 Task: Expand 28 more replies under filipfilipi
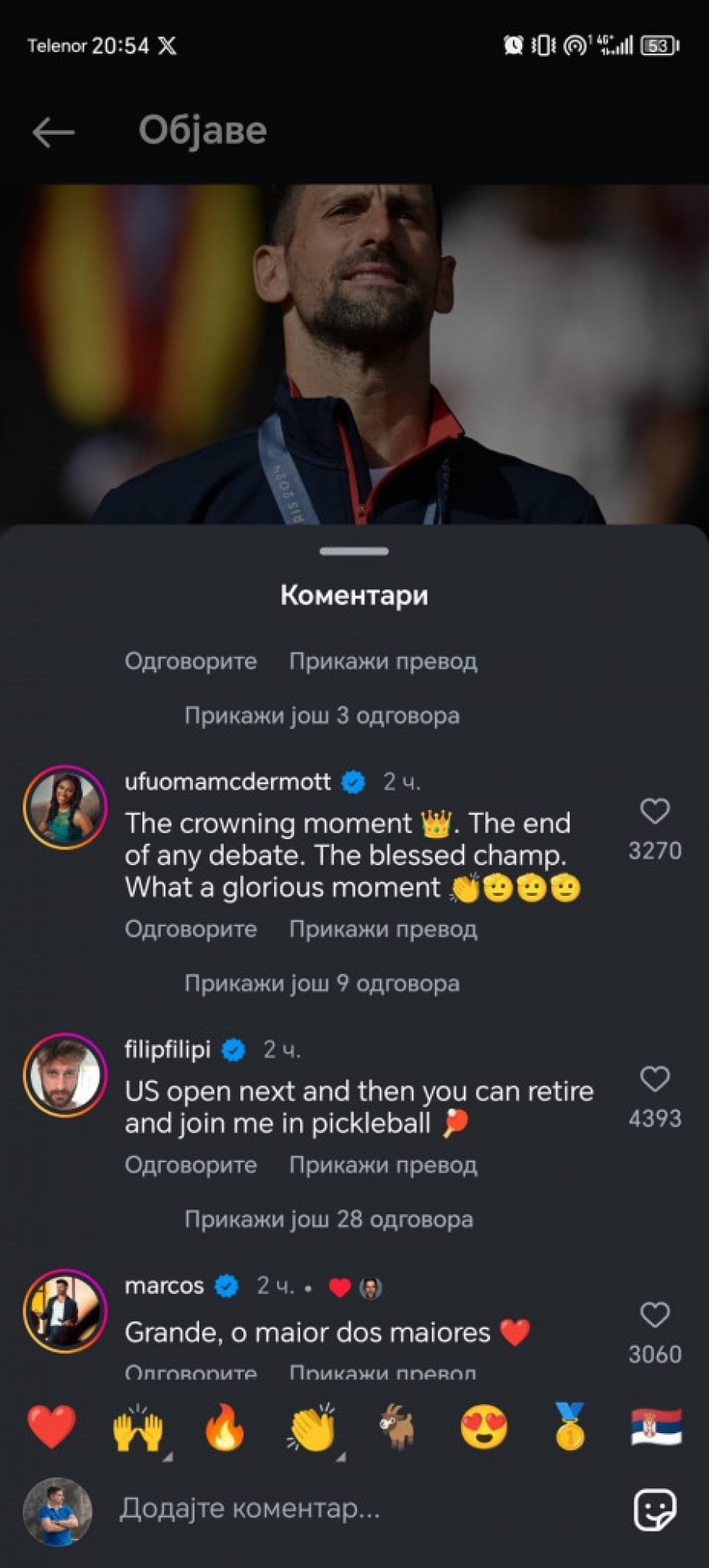point(329,1219)
